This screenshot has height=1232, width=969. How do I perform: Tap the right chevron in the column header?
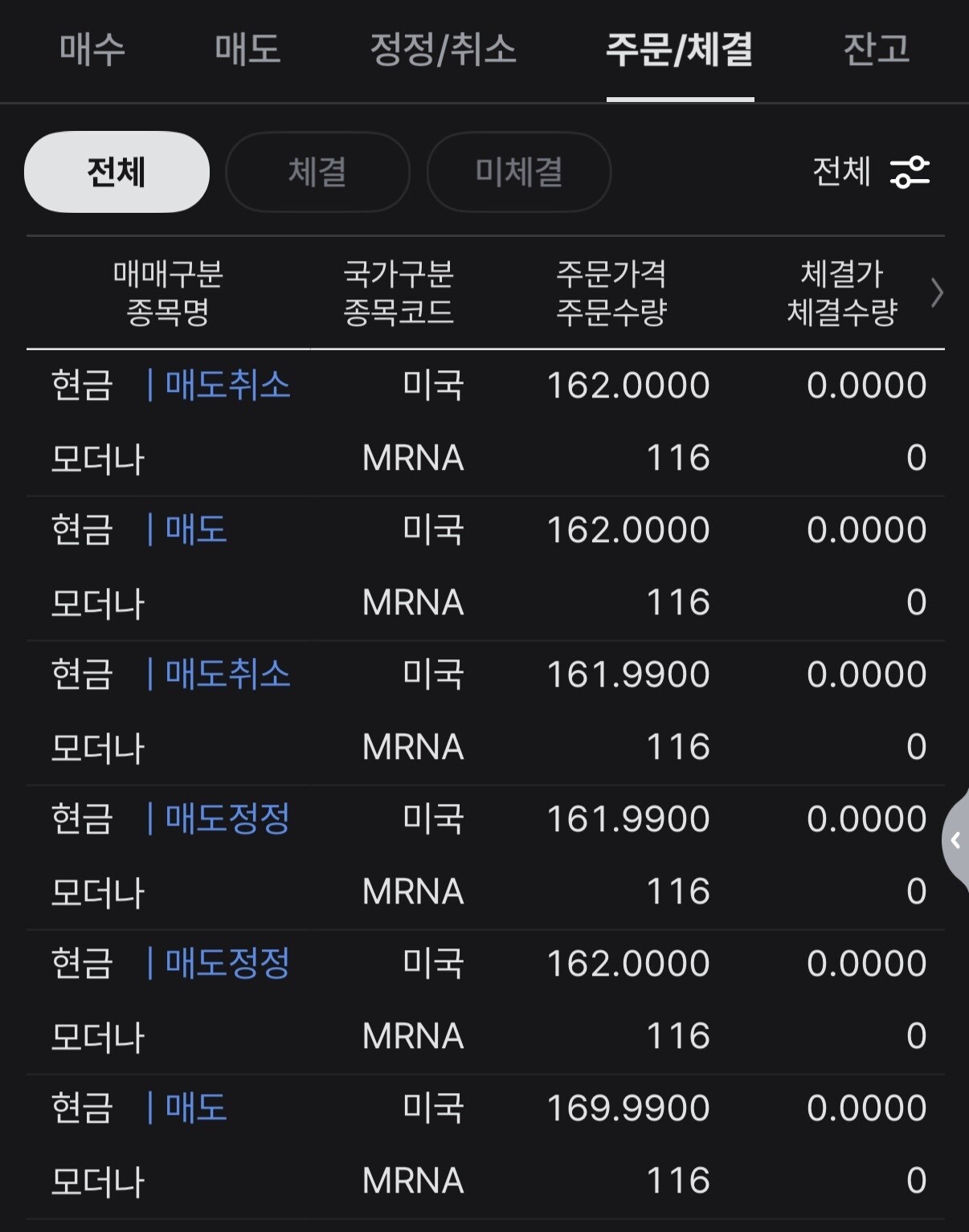pyautogui.click(x=936, y=292)
